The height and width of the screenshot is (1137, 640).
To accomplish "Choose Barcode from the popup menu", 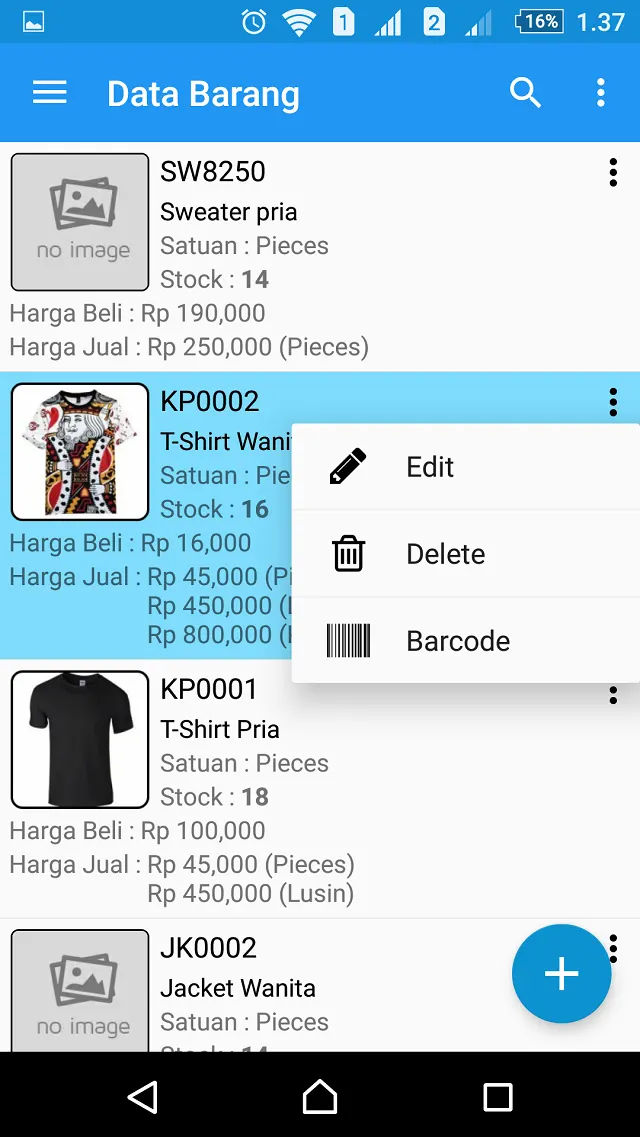I will 465,641.
